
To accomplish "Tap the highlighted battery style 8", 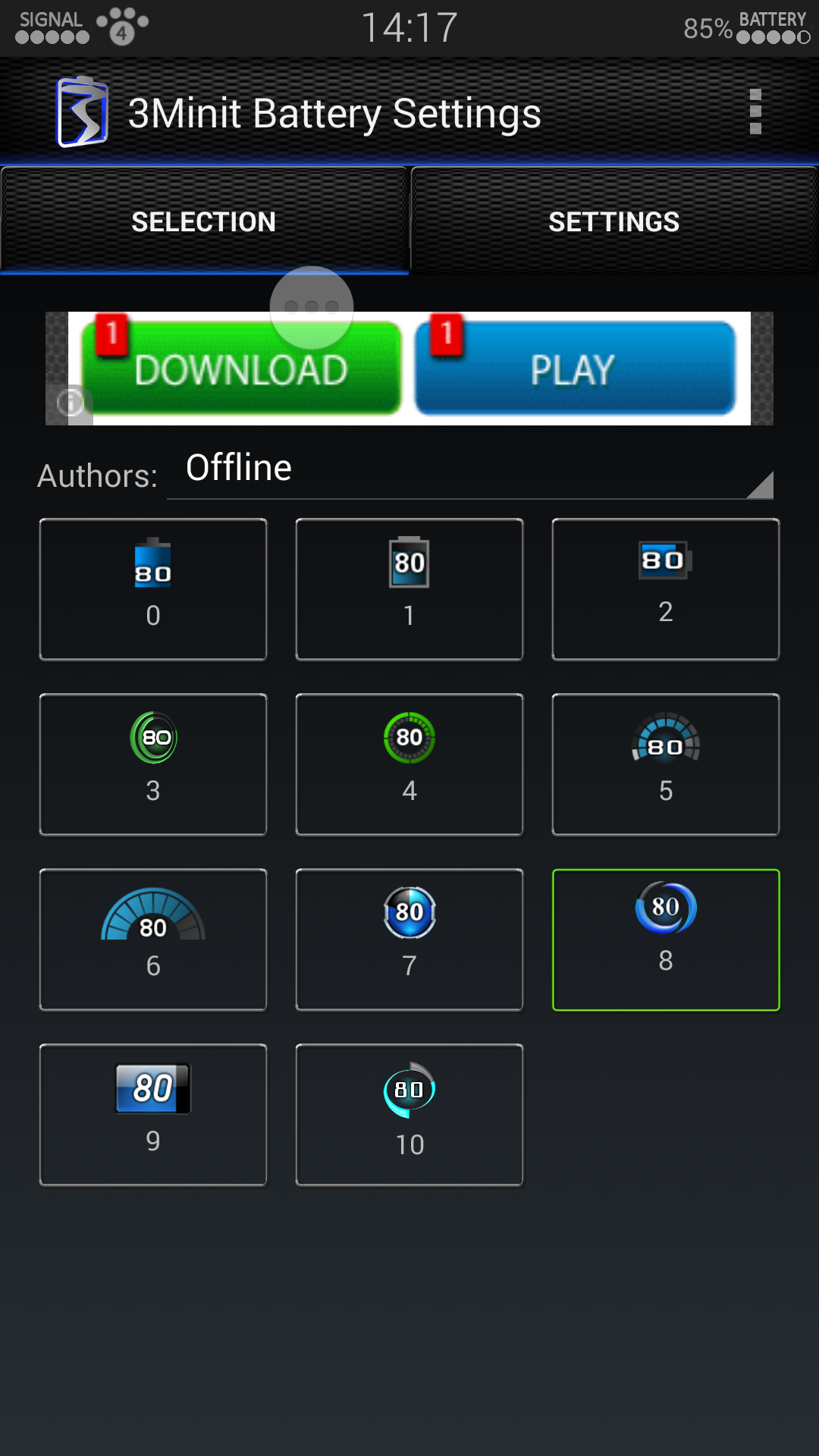I will pyautogui.click(x=666, y=940).
